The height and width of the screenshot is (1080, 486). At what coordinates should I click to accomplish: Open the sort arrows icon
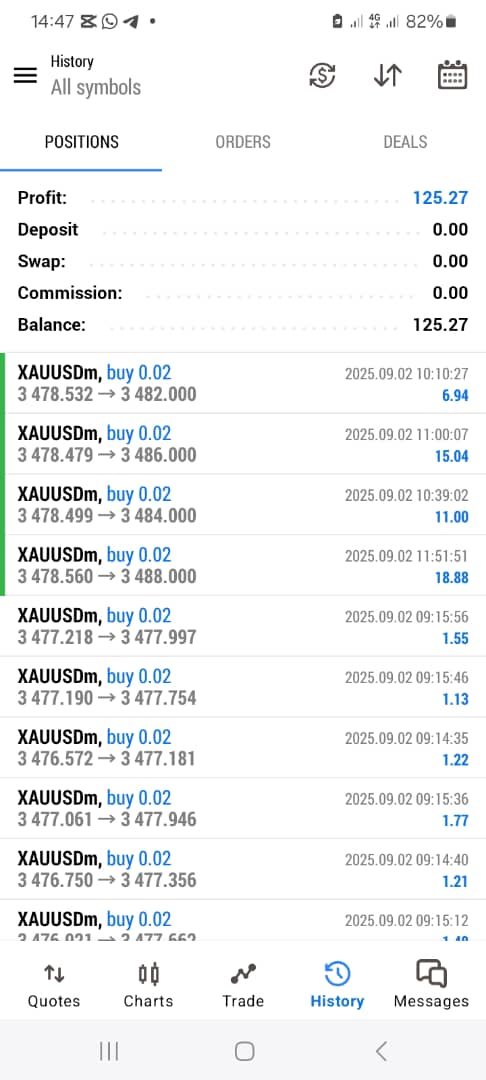click(388, 75)
